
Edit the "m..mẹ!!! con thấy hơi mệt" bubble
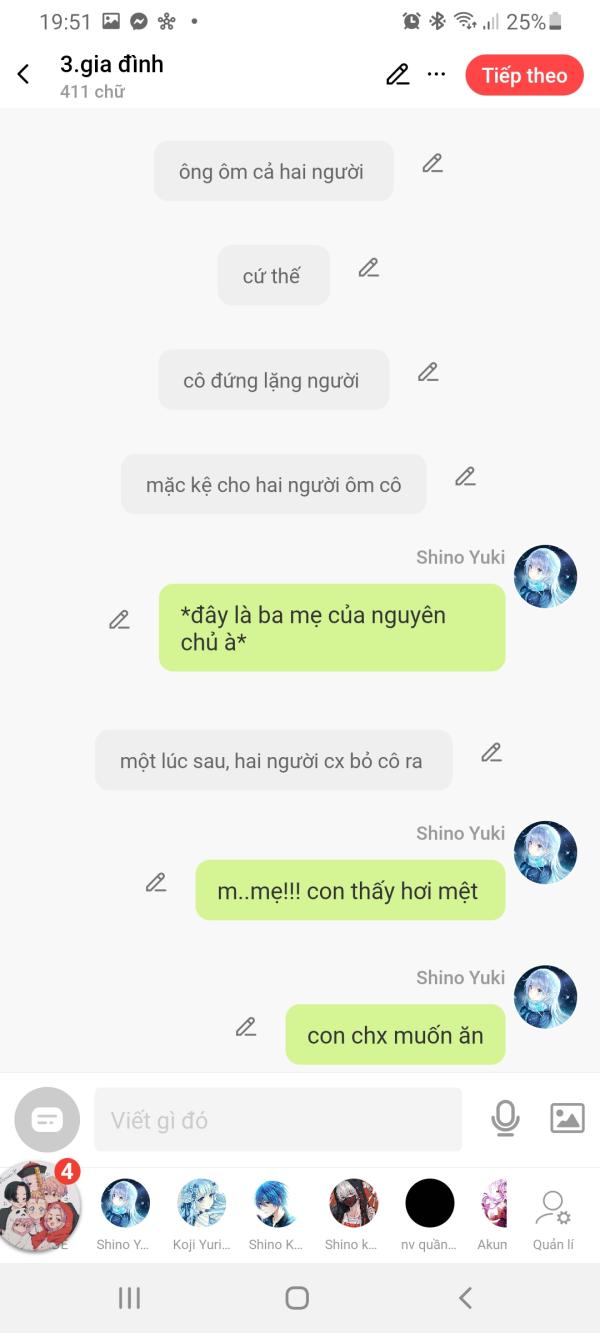pyautogui.click(x=155, y=883)
